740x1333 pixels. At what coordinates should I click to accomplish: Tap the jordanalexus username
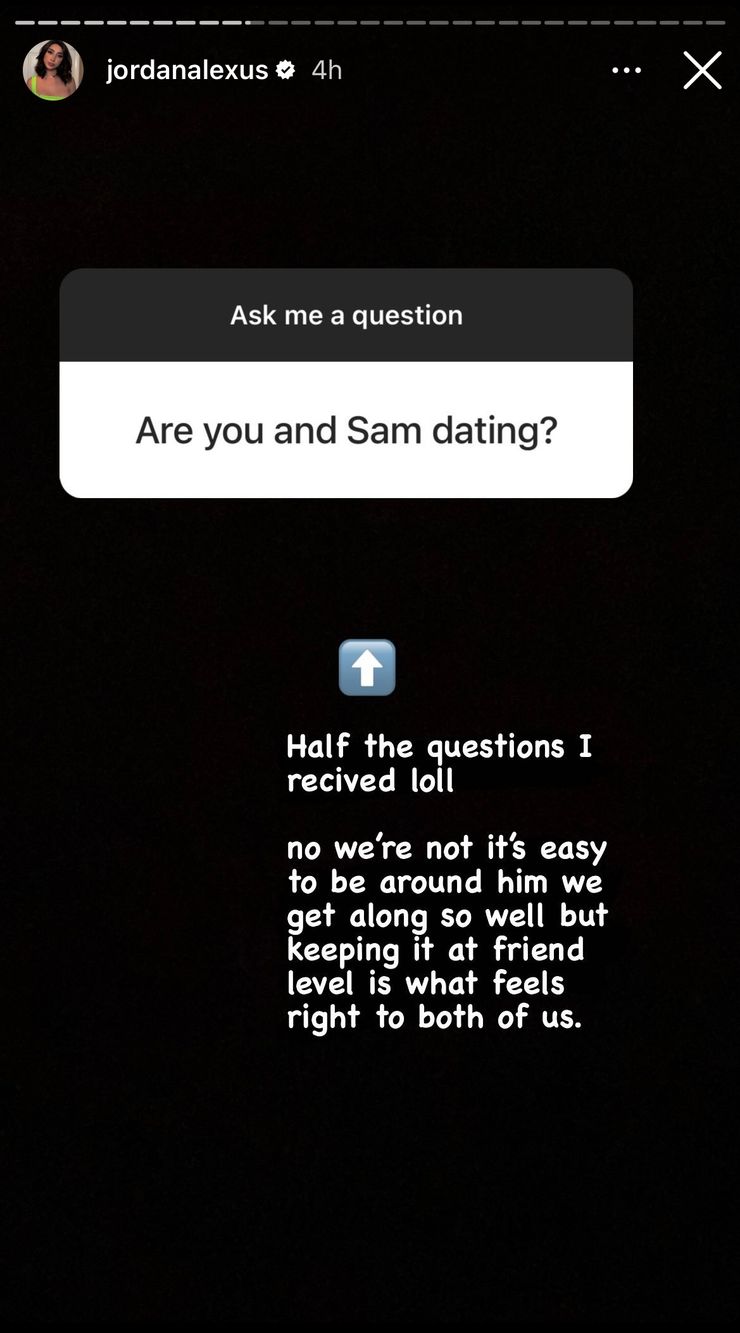click(x=187, y=70)
